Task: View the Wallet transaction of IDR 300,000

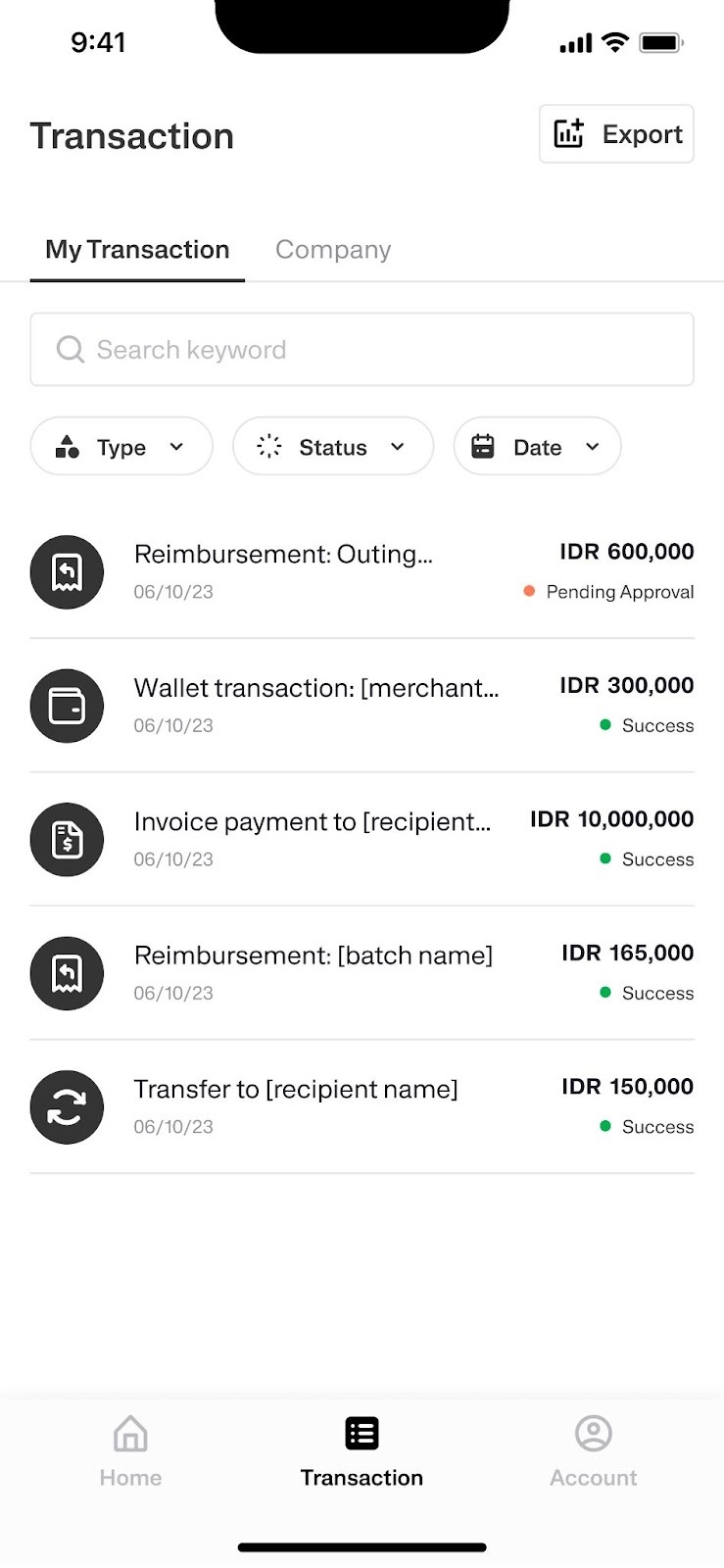Action: (362, 706)
